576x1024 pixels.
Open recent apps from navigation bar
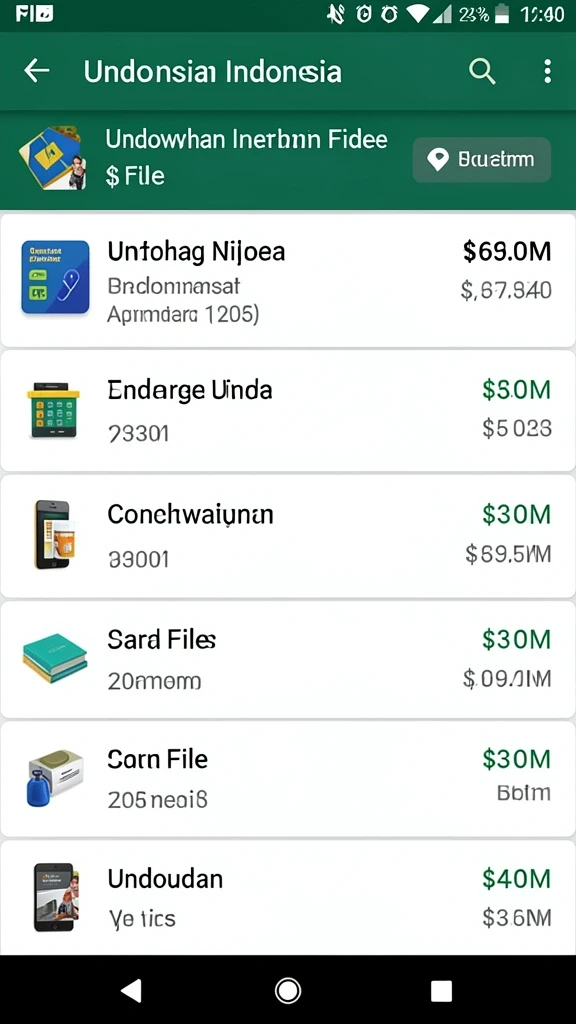tap(441, 991)
